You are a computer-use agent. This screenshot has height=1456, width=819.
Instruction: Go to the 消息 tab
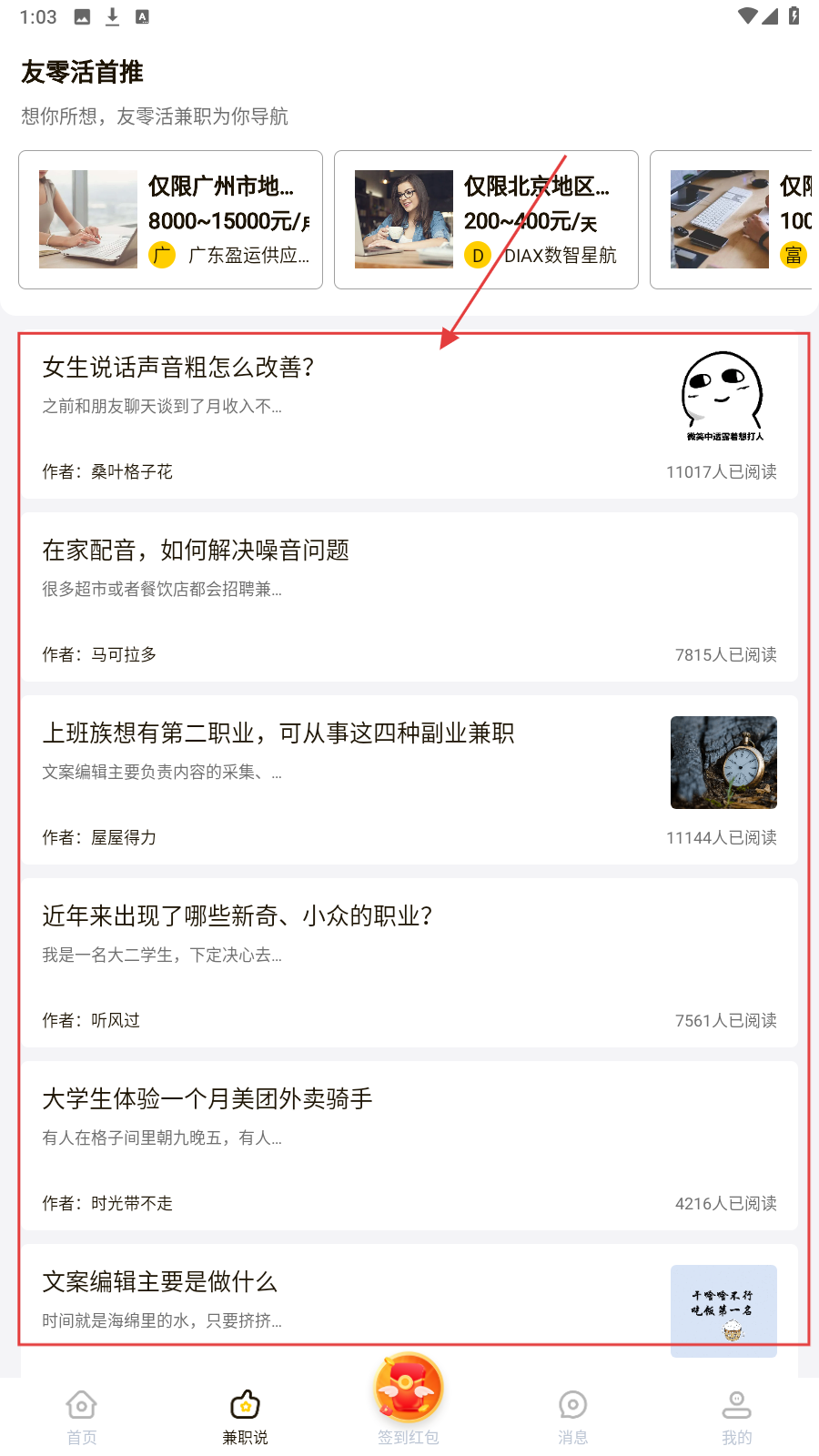[x=572, y=1416]
